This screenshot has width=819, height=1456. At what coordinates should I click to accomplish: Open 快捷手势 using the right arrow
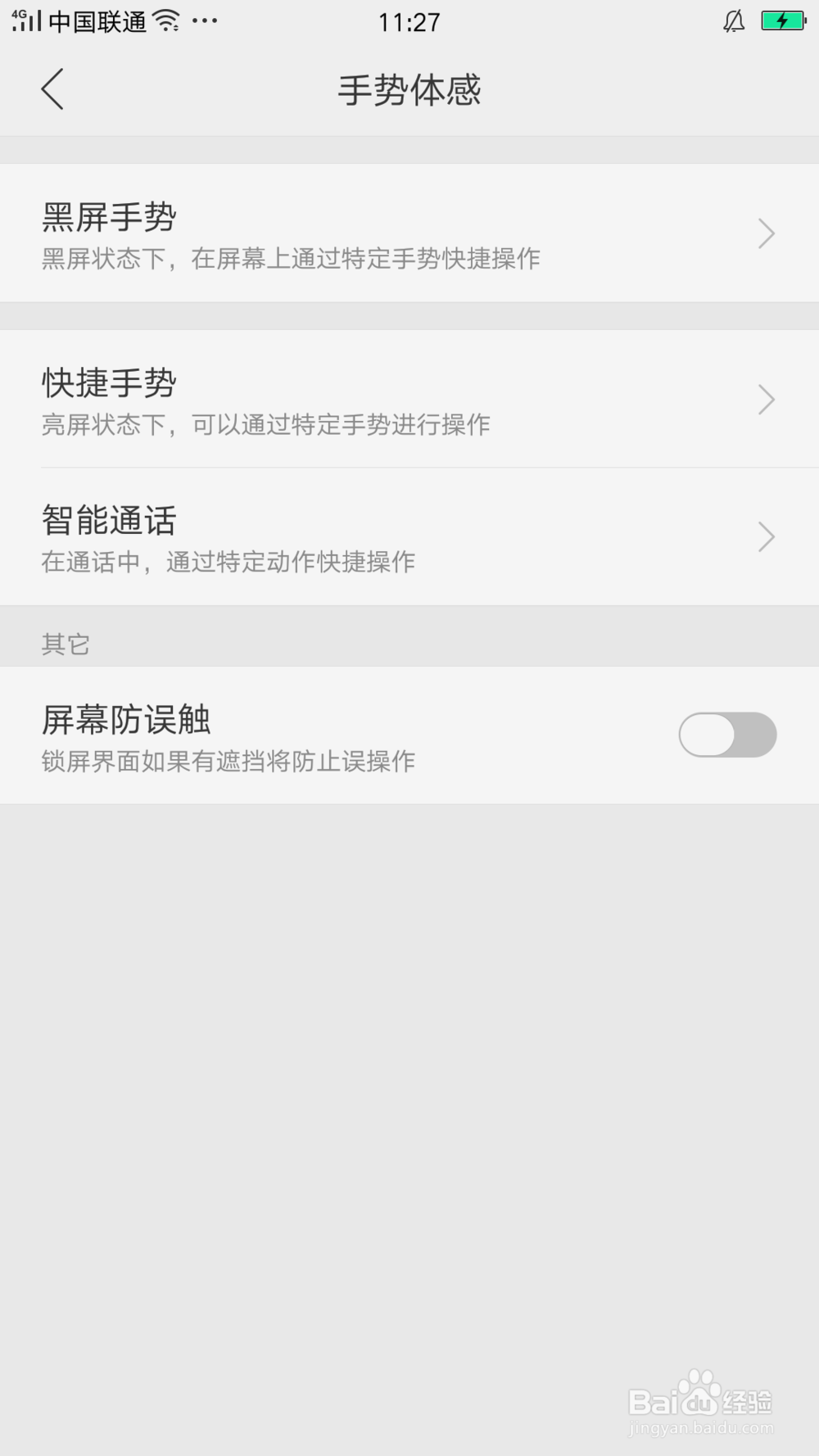point(767,400)
